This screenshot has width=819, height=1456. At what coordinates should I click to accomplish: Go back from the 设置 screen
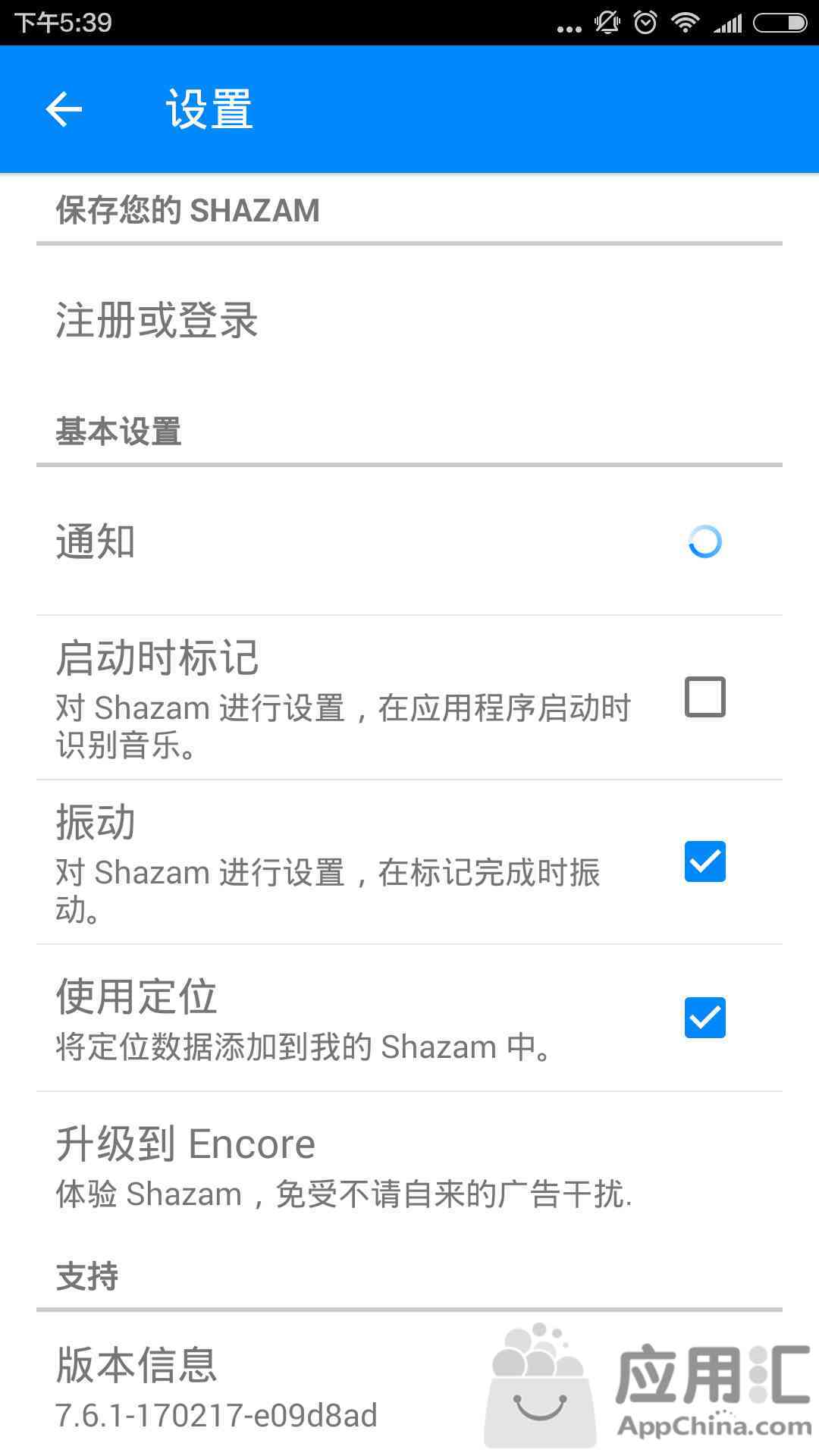(x=64, y=110)
